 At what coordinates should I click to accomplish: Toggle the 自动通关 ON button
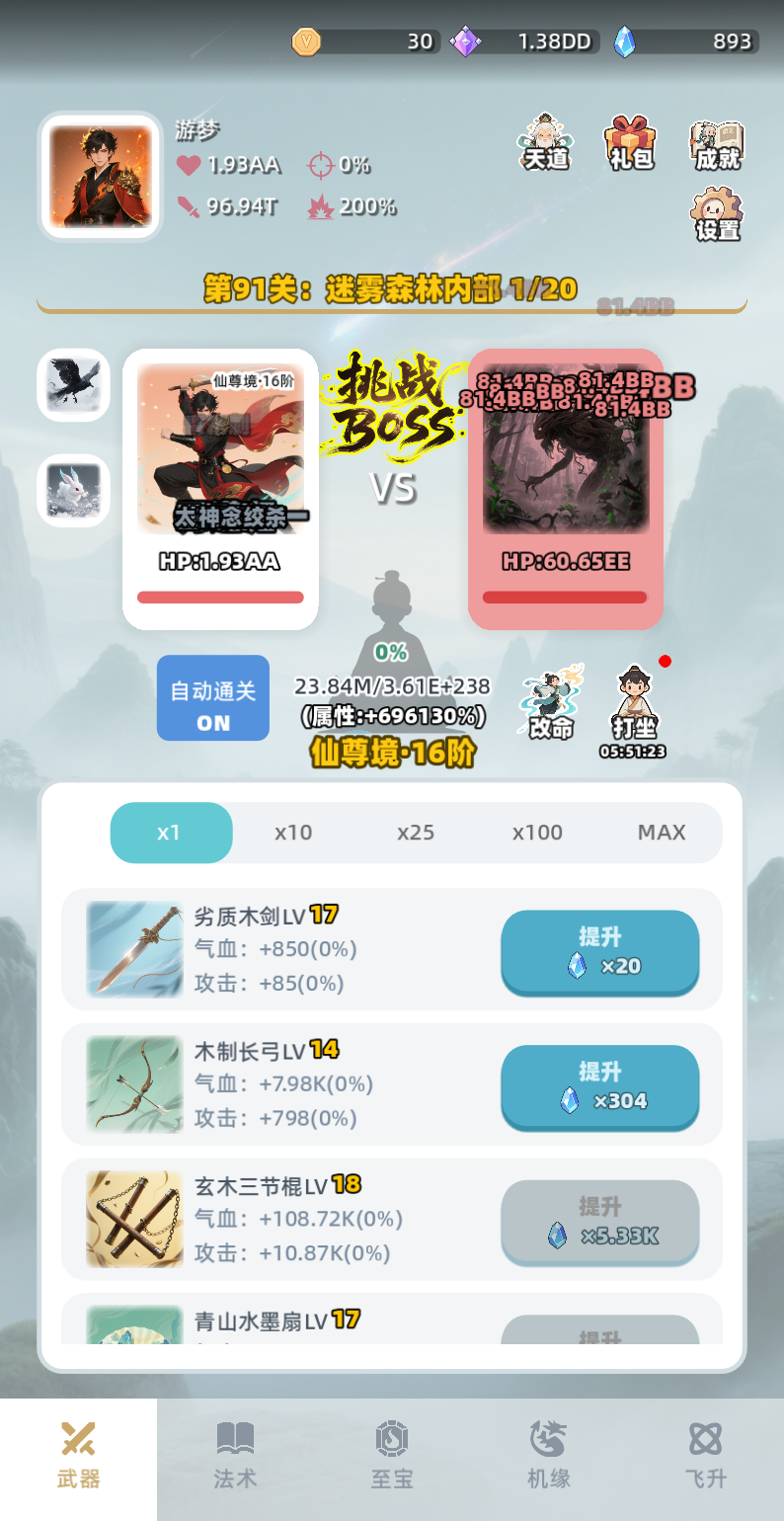[213, 697]
